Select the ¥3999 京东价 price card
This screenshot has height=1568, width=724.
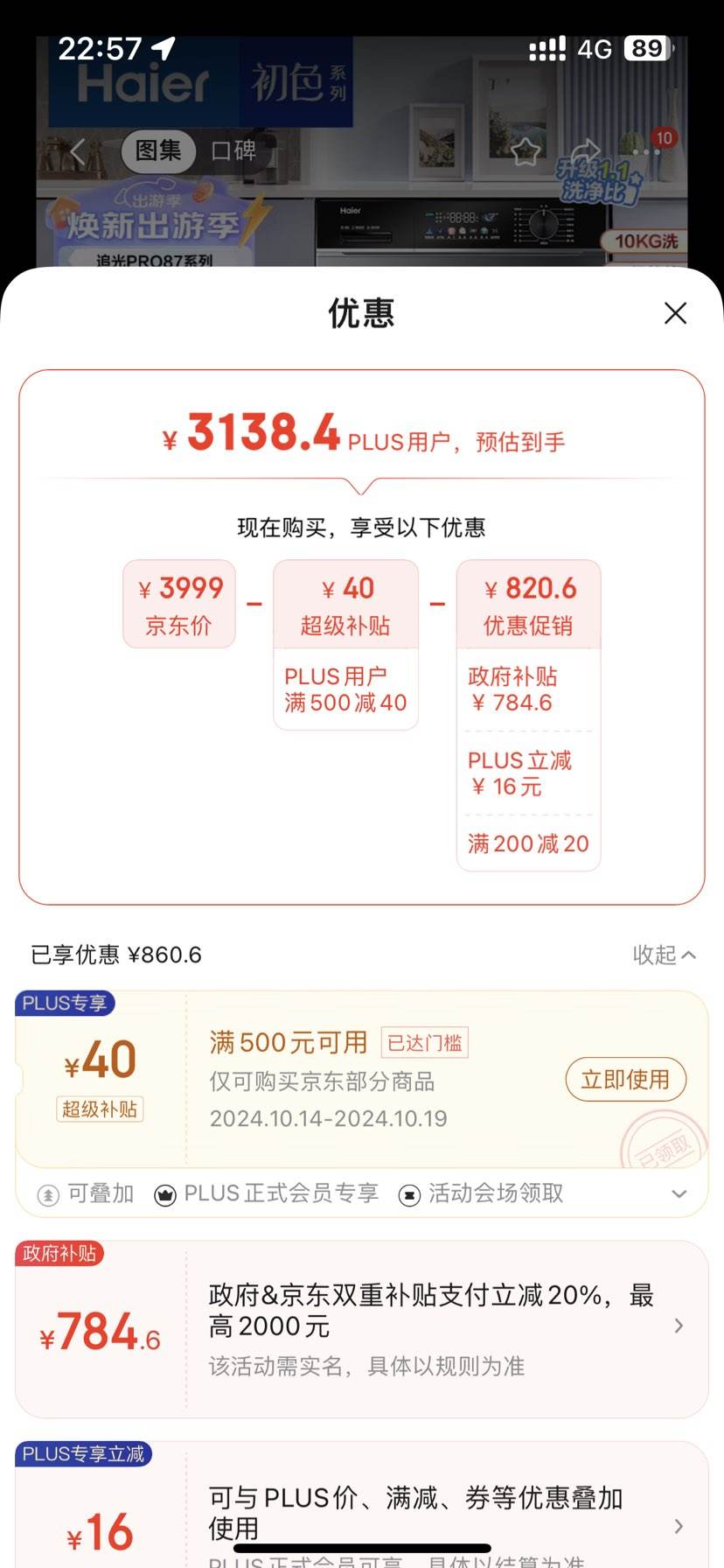pyautogui.click(x=178, y=604)
